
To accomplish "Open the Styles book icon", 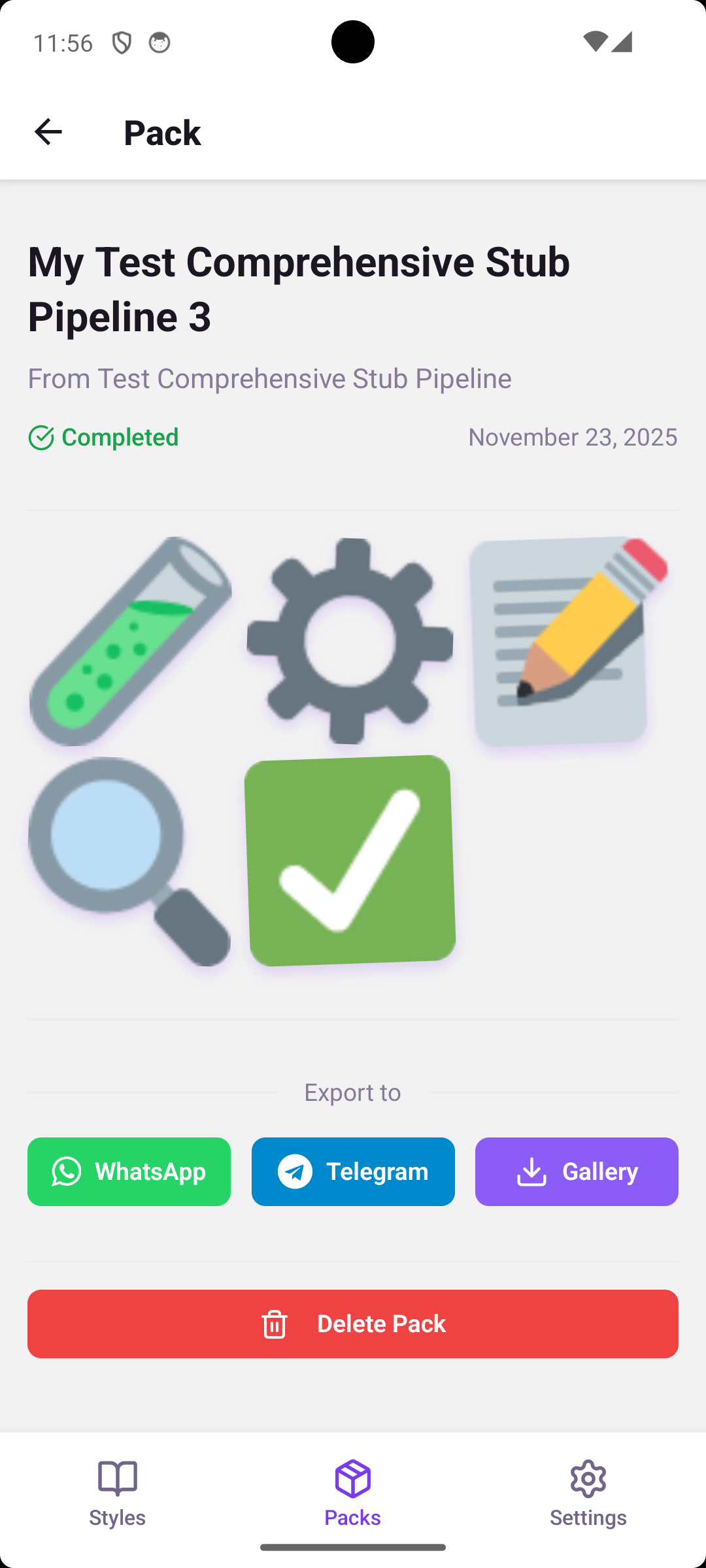I will coord(117,1478).
